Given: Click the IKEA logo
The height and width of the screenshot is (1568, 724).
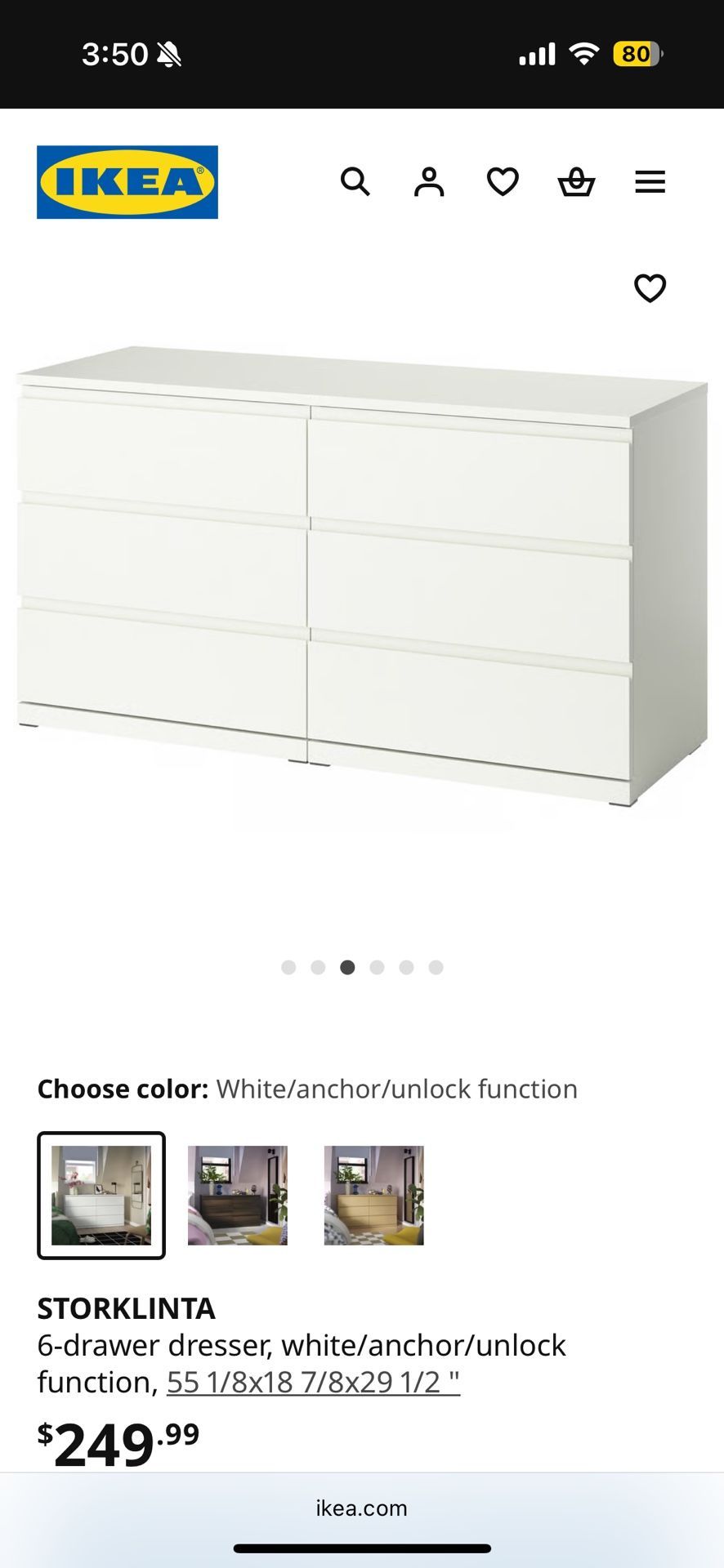Looking at the screenshot, I should (x=127, y=181).
